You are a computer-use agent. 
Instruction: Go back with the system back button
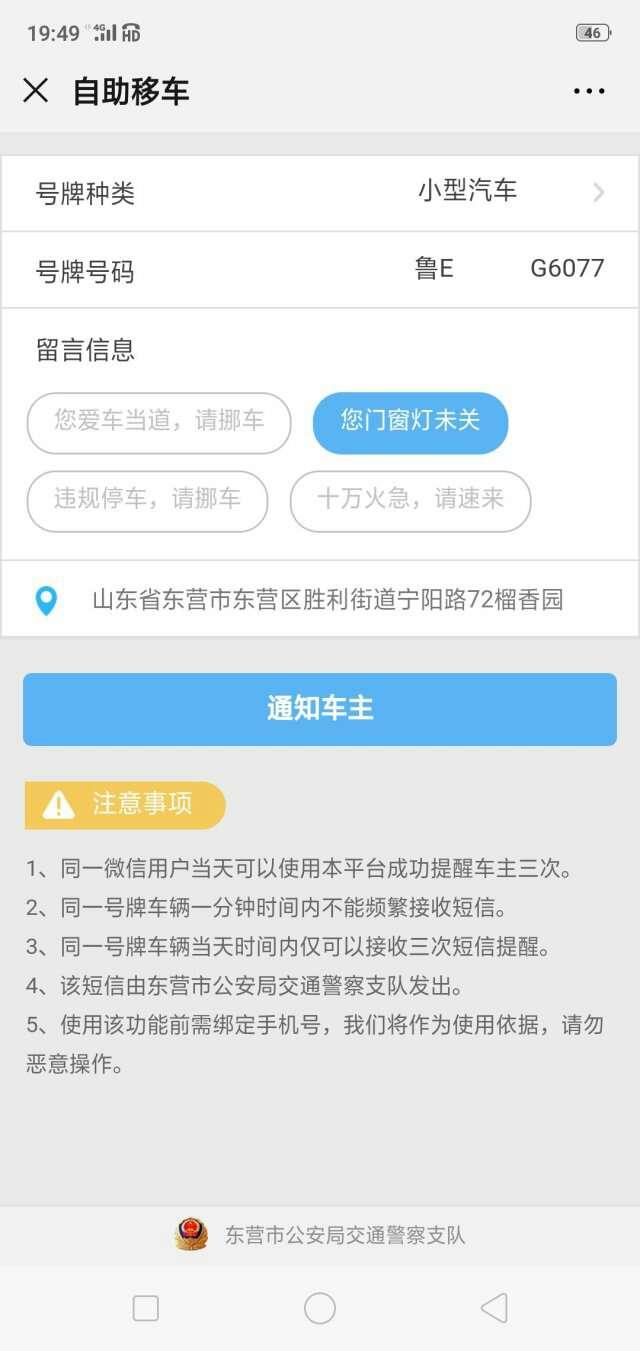pyautogui.click(x=494, y=1307)
